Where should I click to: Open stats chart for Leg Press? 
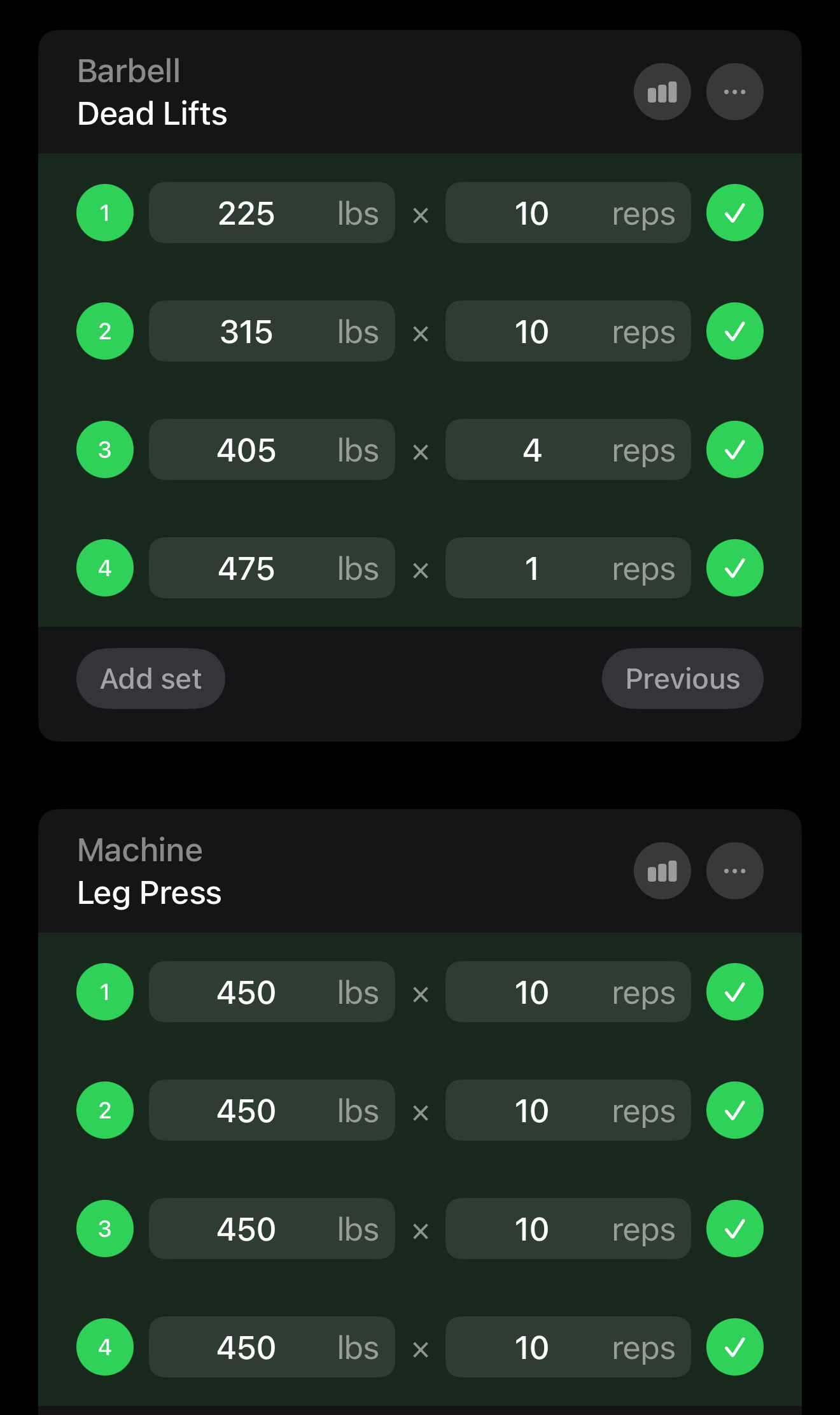[x=662, y=871]
